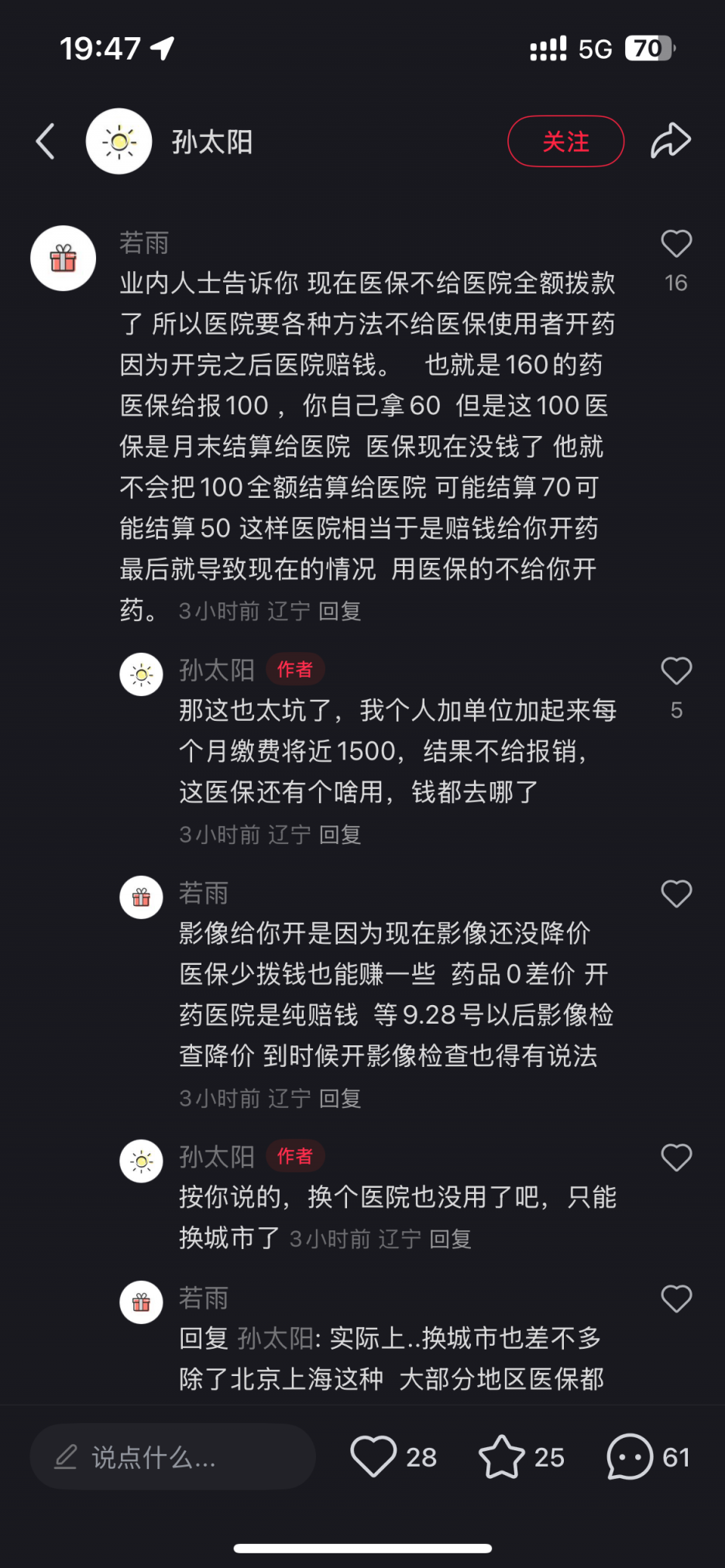
Task: Like the post with 28 likes
Action: (374, 1456)
